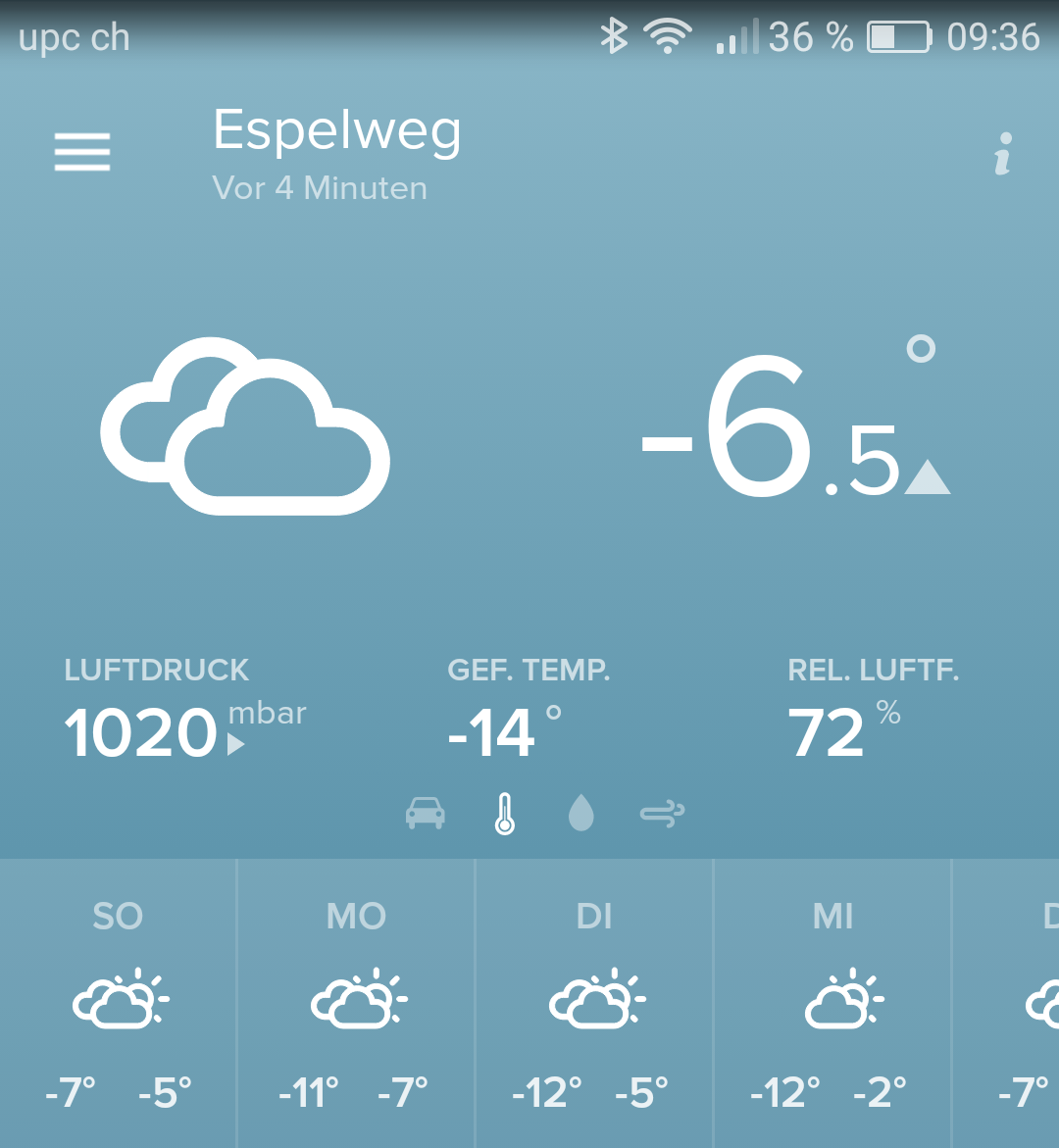
Task: View the MI day forecast
Action: tap(832, 1002)
